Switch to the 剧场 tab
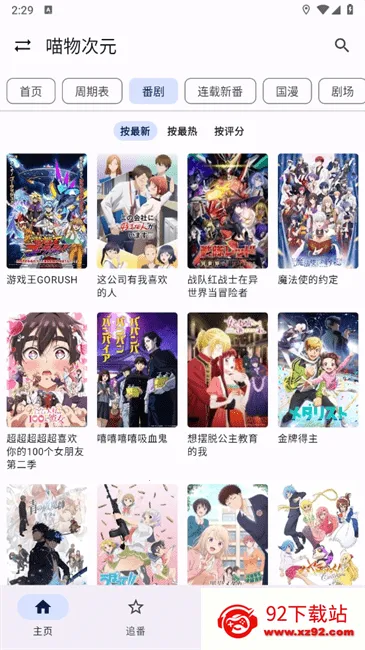This screenshot has width=365, height=650. pyautogui.click(x=342, y=91)
